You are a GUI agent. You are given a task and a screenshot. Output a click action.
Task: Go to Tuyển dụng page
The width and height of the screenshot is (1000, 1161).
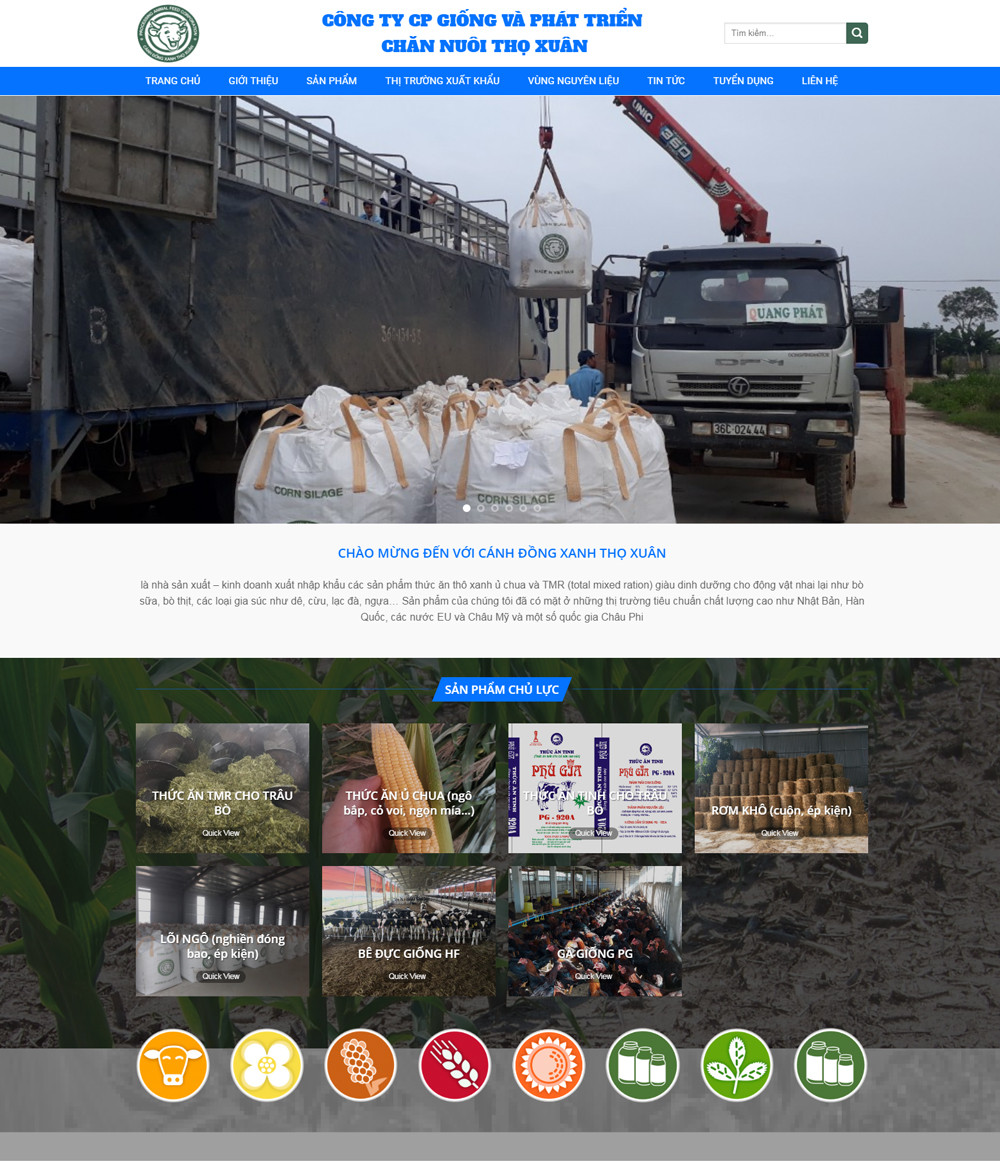(x=743, y=81)
